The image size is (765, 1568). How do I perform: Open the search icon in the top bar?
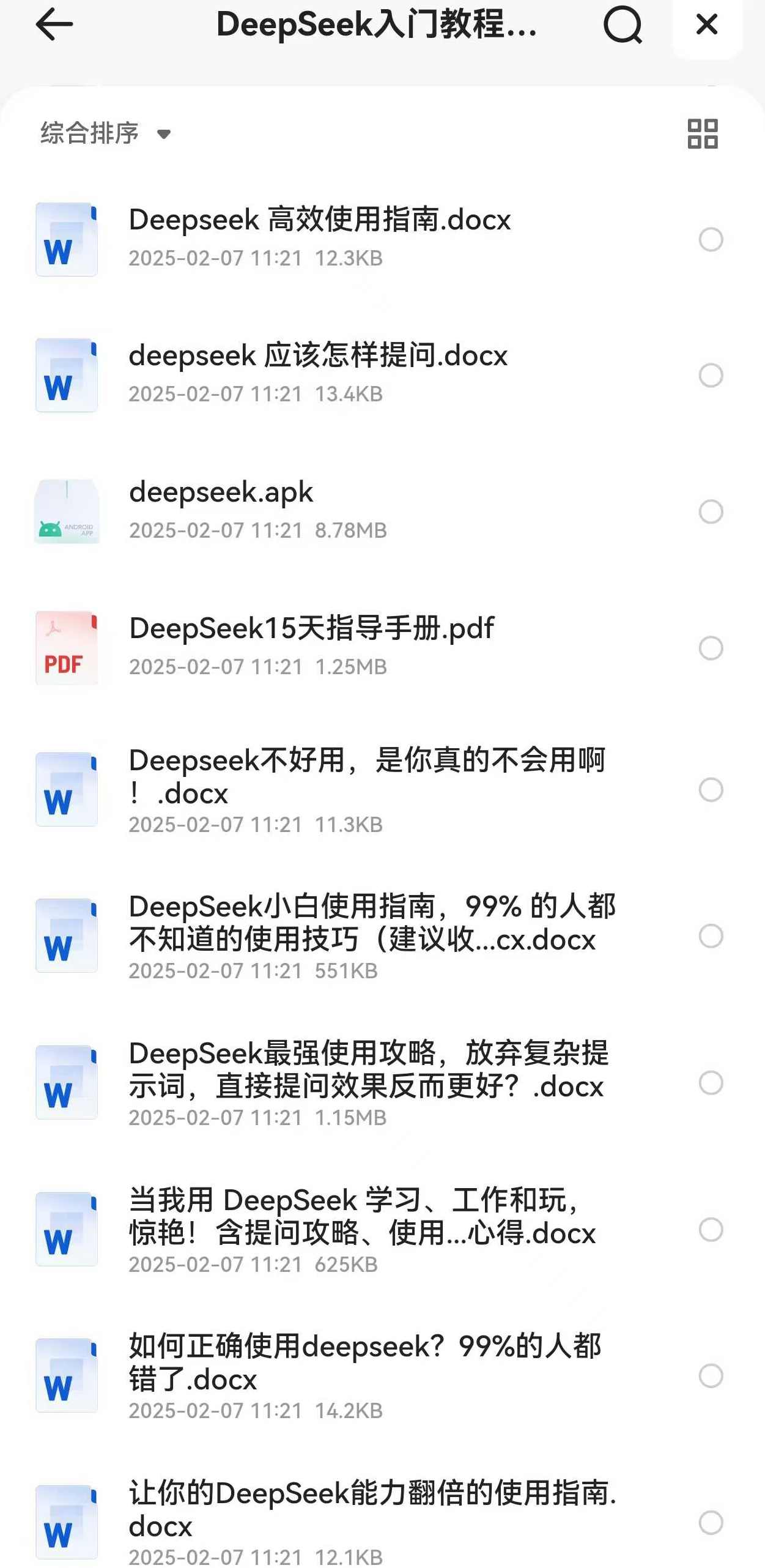coord(623,26)
